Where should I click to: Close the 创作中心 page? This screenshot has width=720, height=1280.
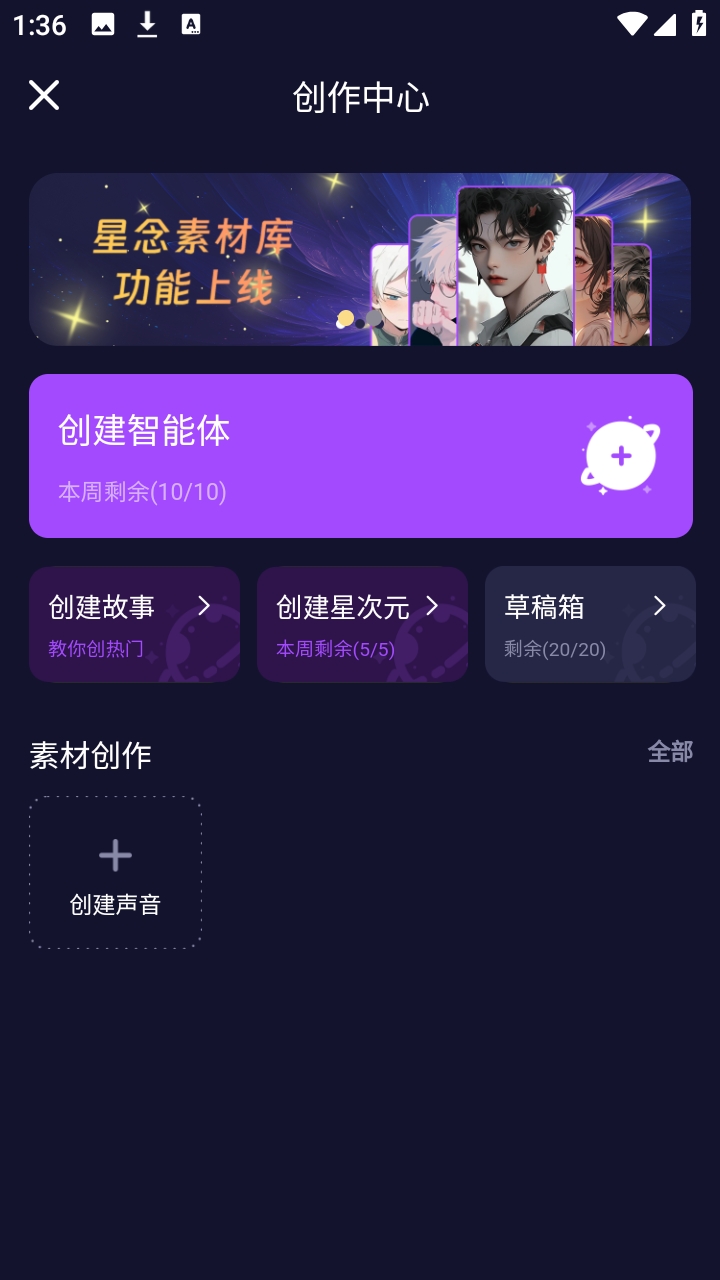point(44,96)
